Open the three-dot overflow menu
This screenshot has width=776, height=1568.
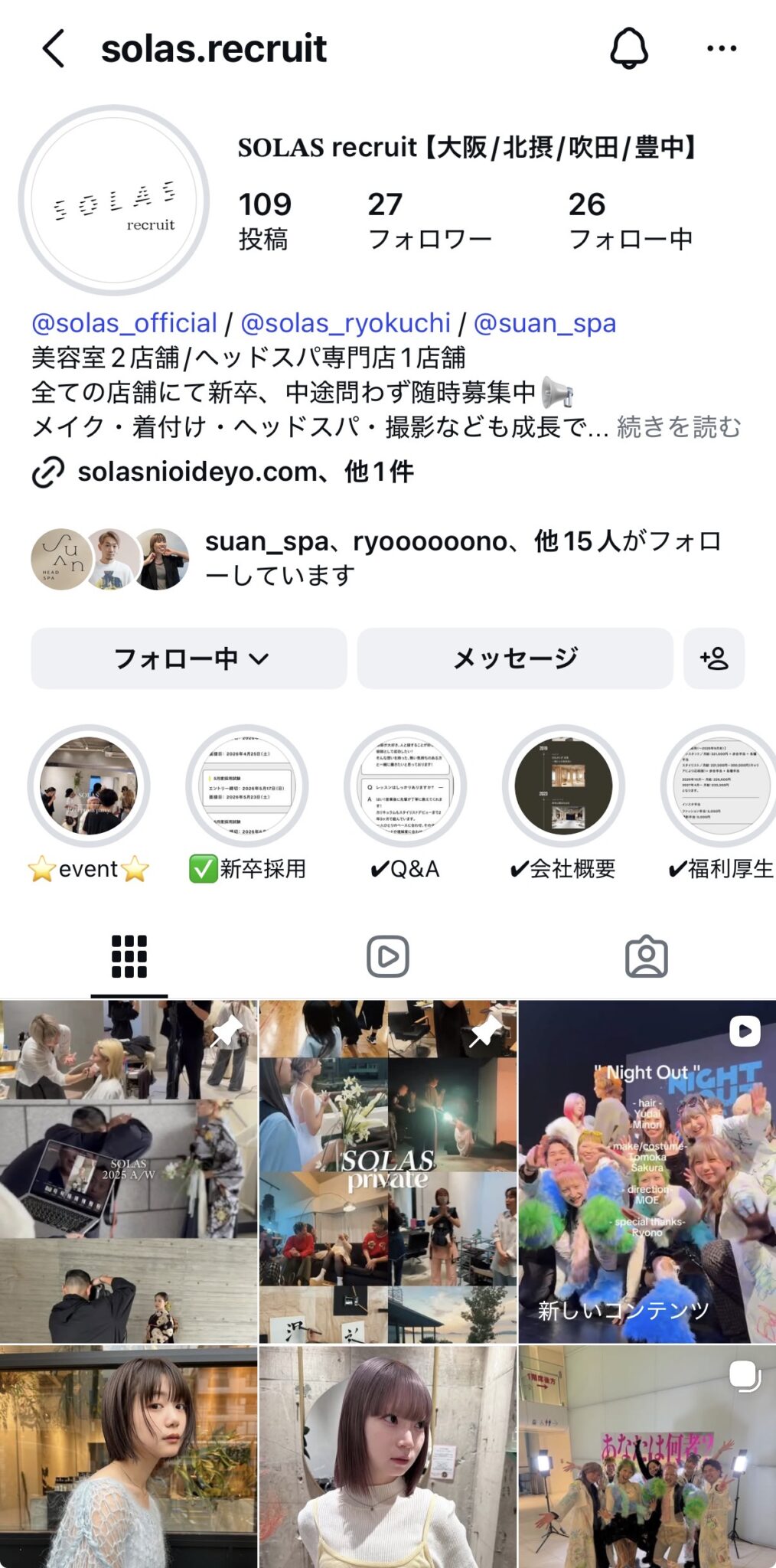tap(721, 49)
